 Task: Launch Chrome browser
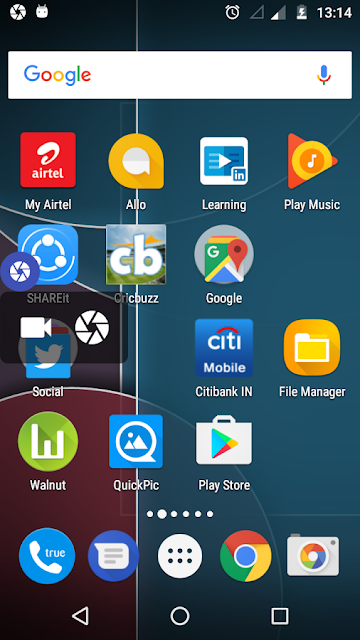tap(246, 556)
